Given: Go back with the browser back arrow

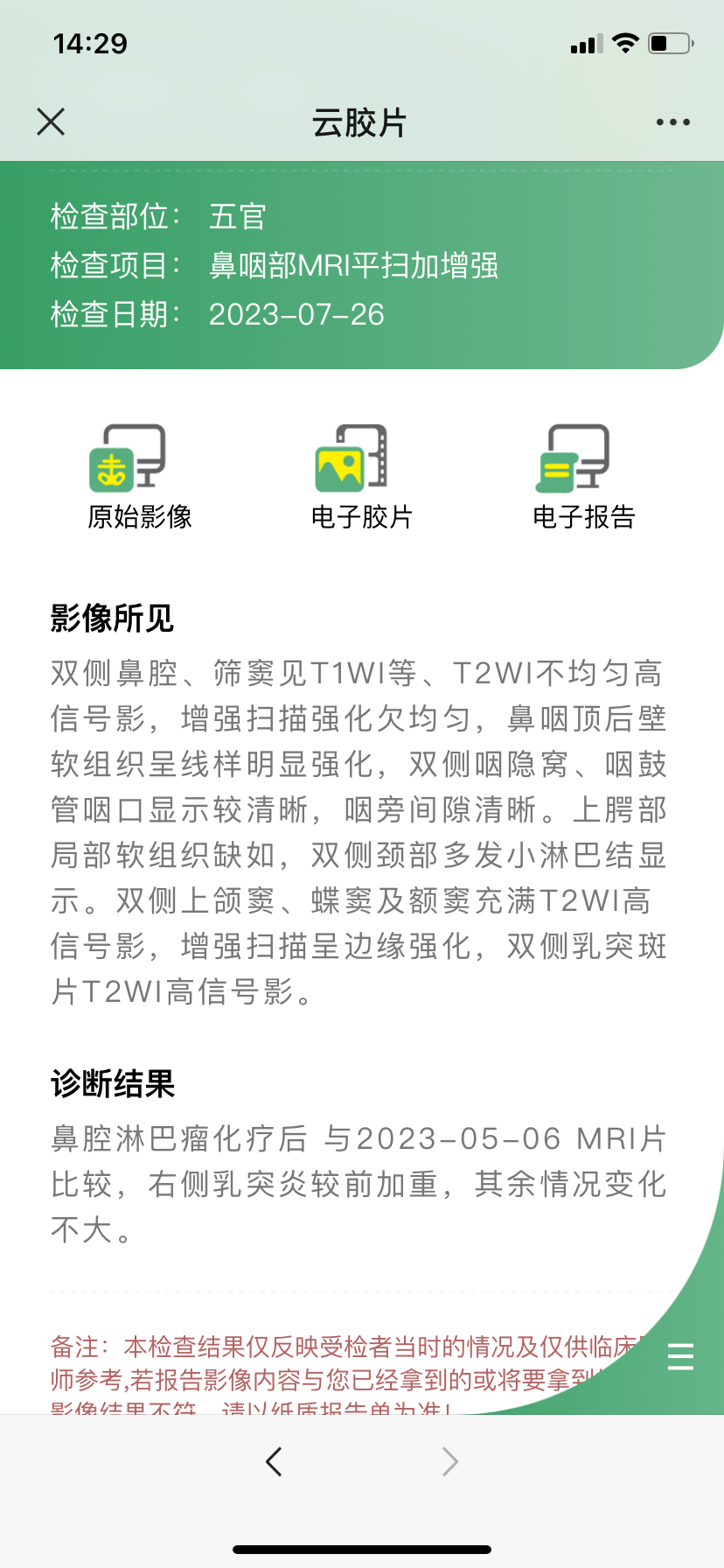Looking at the screenshot, I should (x=274, y=1461).
